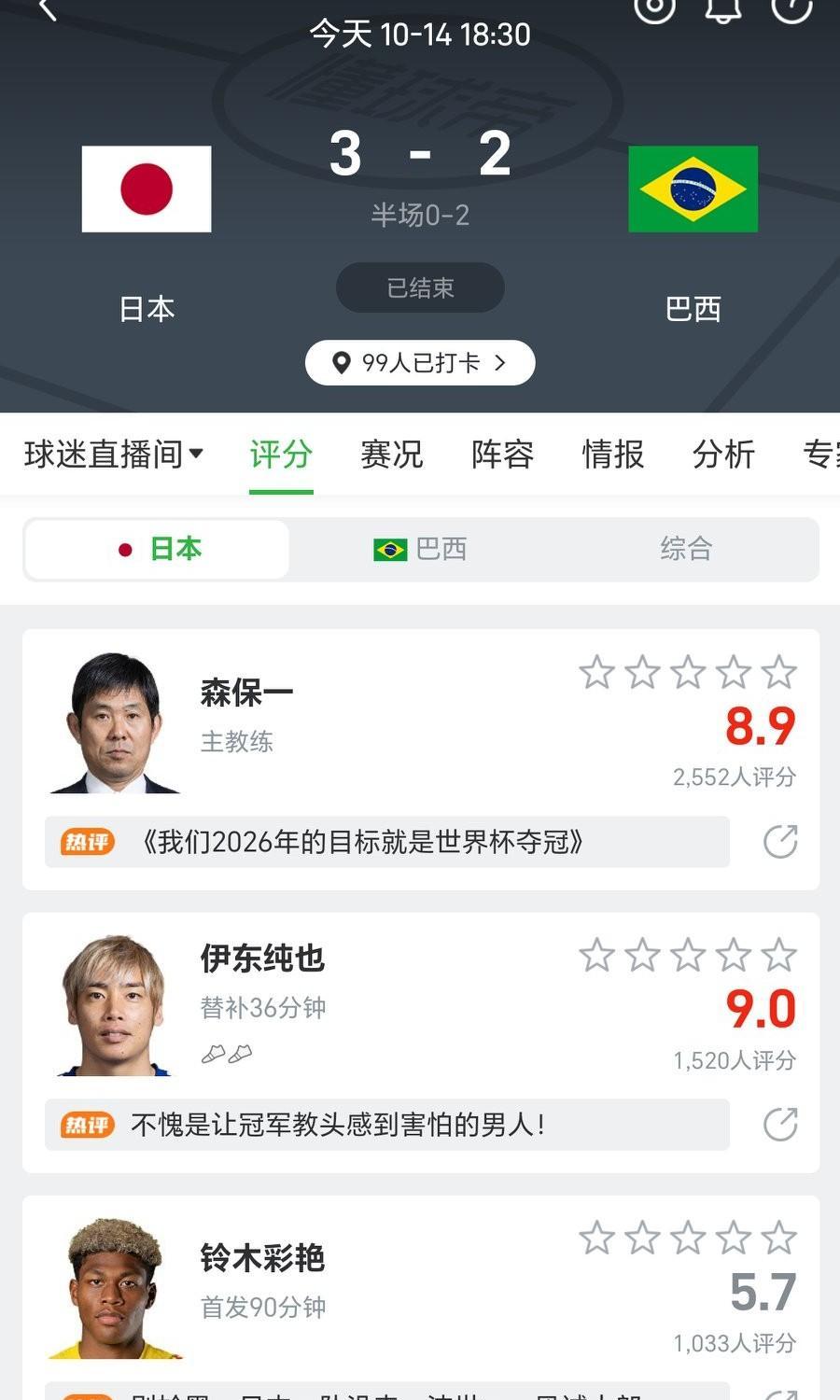Select the 日本 ratings segment
840x1400 pixels.
[158, 549]
